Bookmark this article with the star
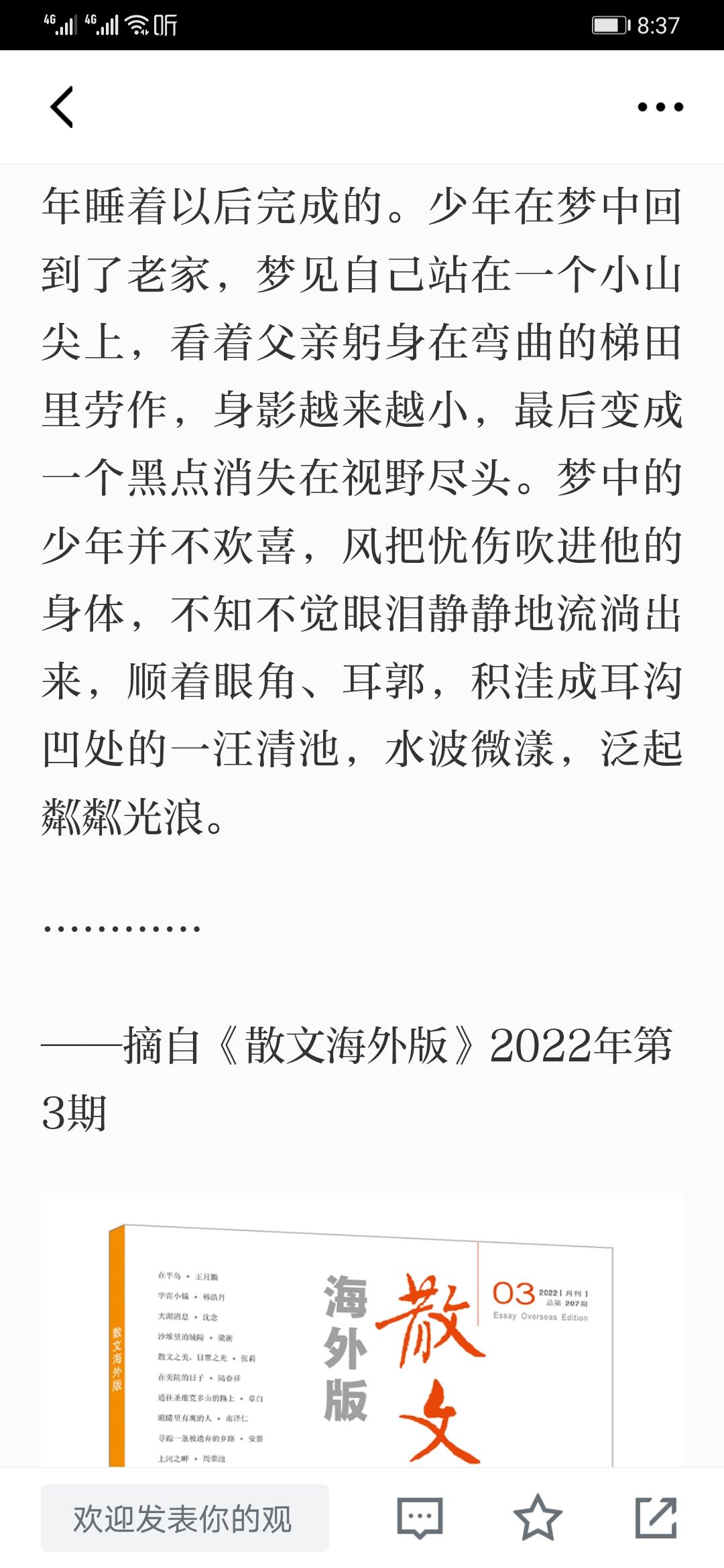The height and width of the screenshot is (1568, 724). tap(538, 1516)
